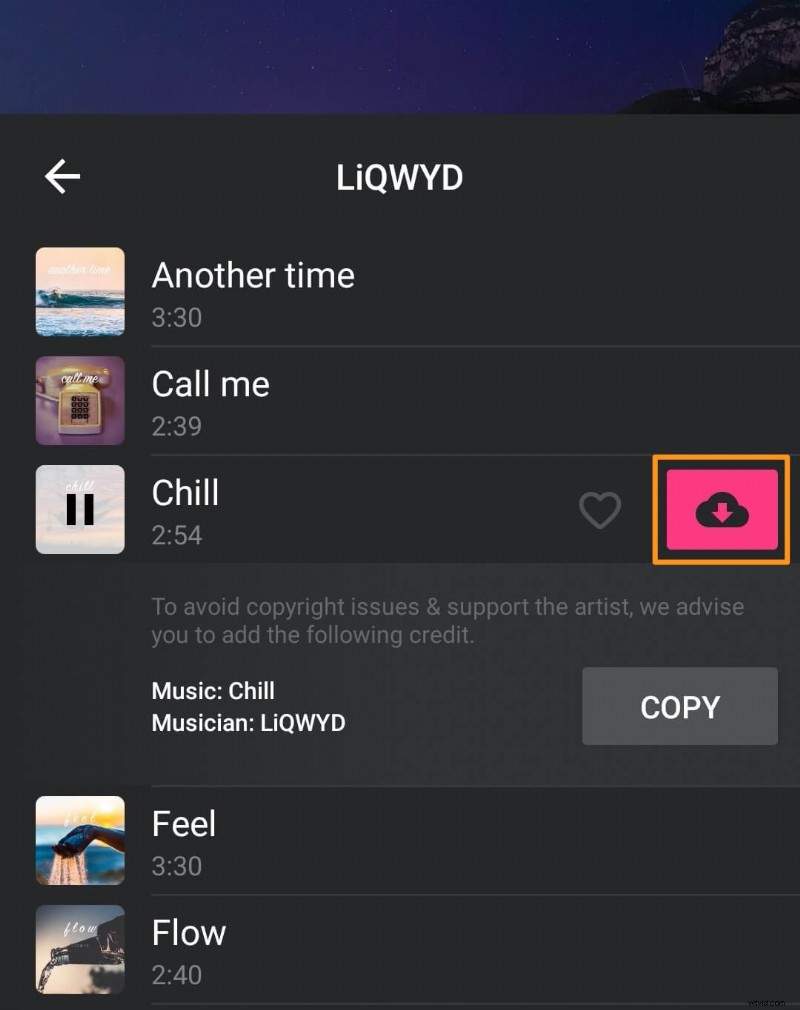Select the Feel track cover image
This screenshot has width=800, height=1010.
(x=80, y=840)
